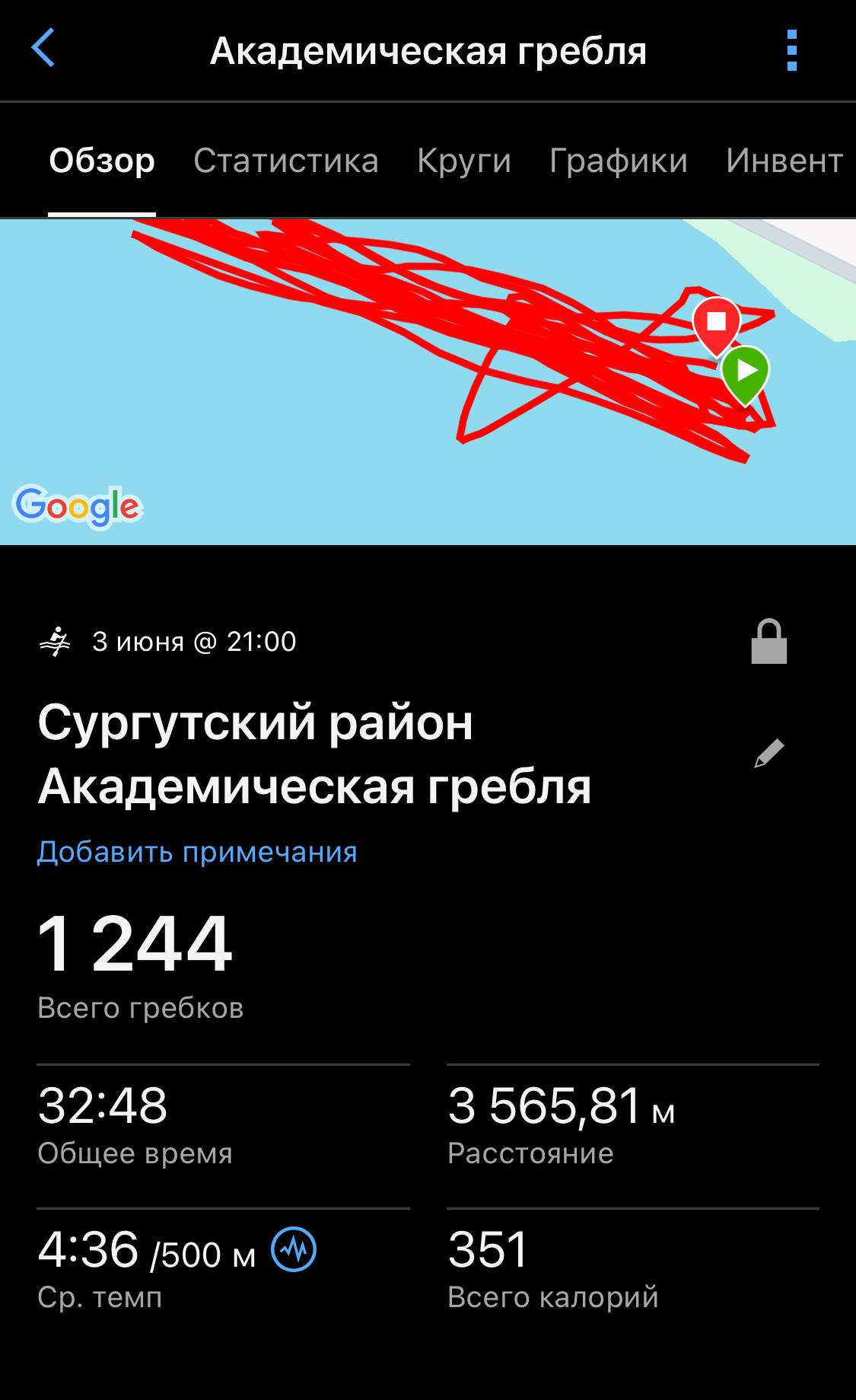
Task: Go back using the top-left arrow
Action: click(x=43, y=48)
